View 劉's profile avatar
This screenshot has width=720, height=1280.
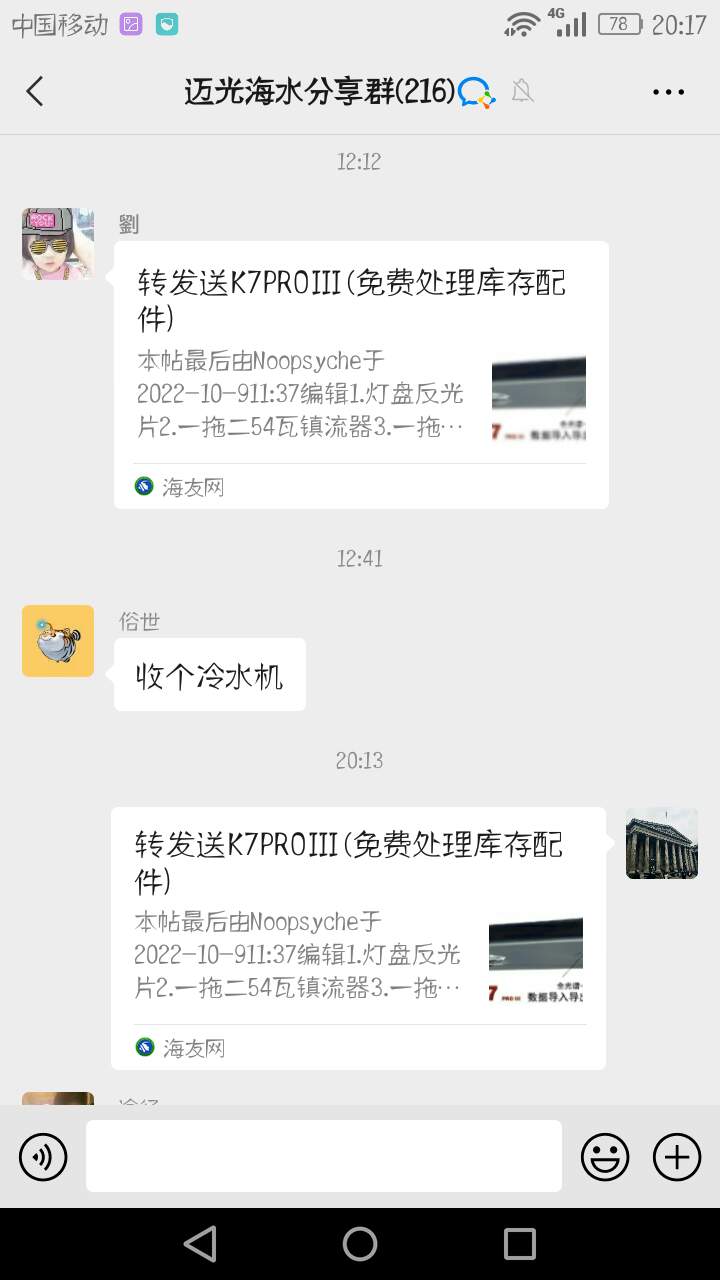[x=58, y=244]
